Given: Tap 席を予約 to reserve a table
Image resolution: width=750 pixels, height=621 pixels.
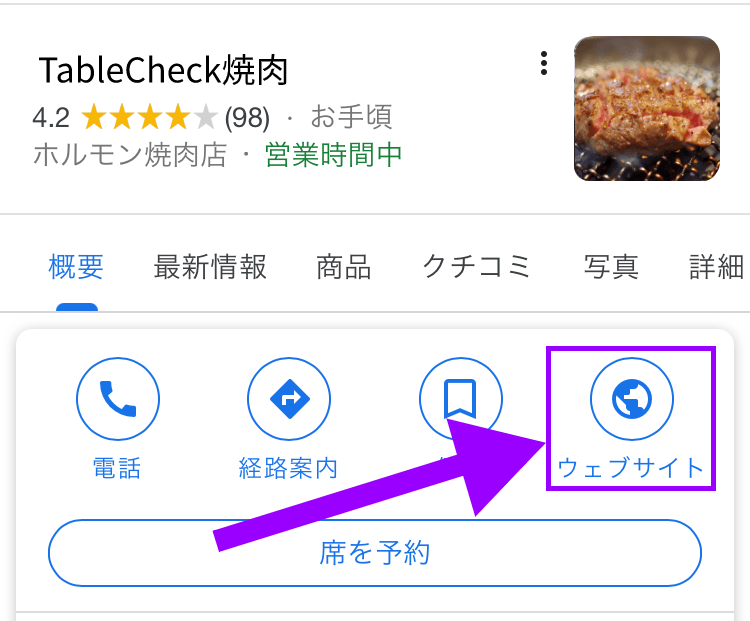Looking at the screenshot, I should click(375, 552).
